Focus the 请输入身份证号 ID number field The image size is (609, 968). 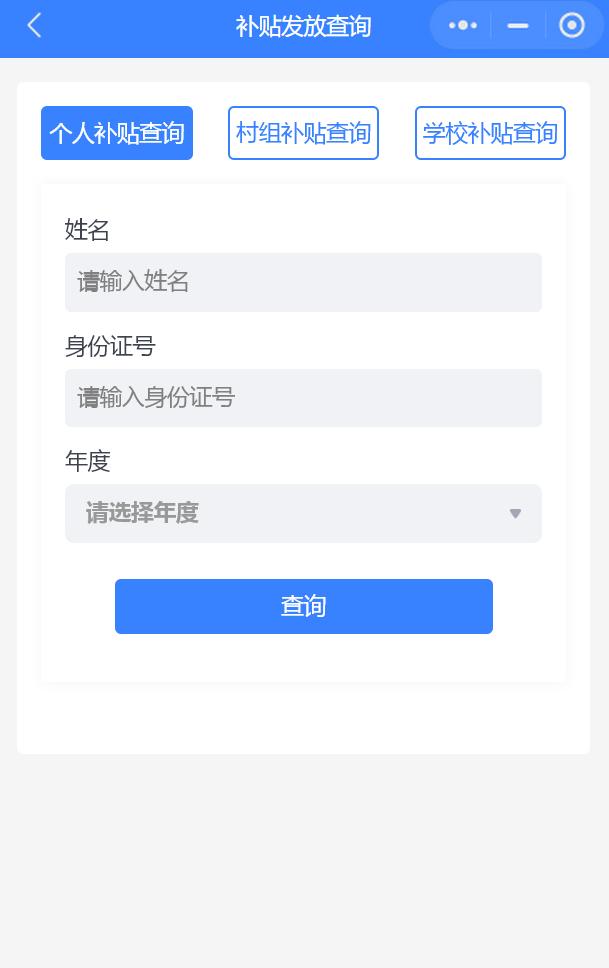[x=303, y=398]
